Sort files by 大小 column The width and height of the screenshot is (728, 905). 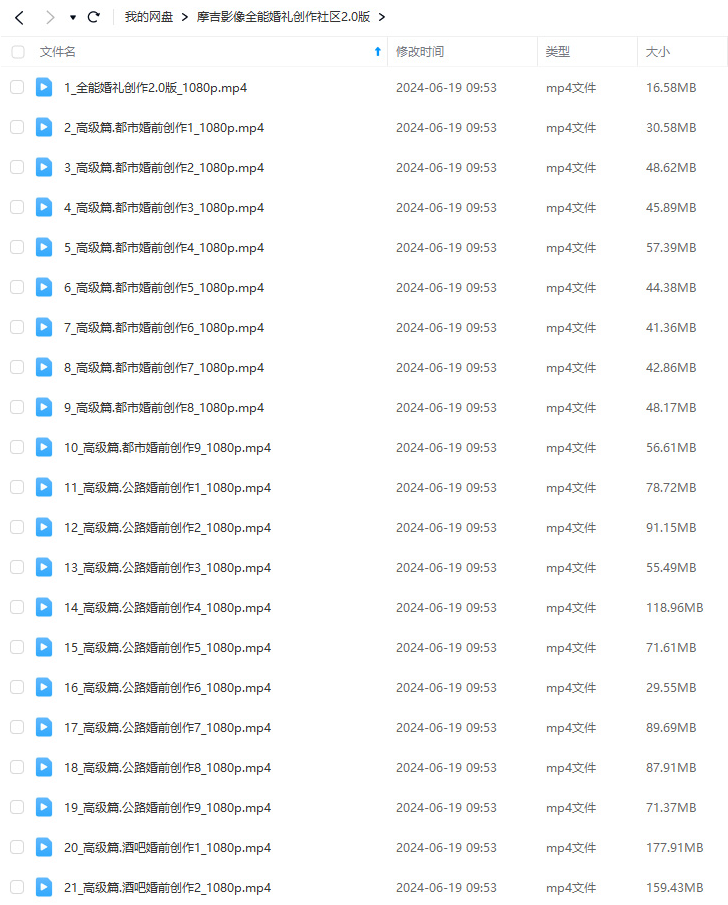[658, 52]
